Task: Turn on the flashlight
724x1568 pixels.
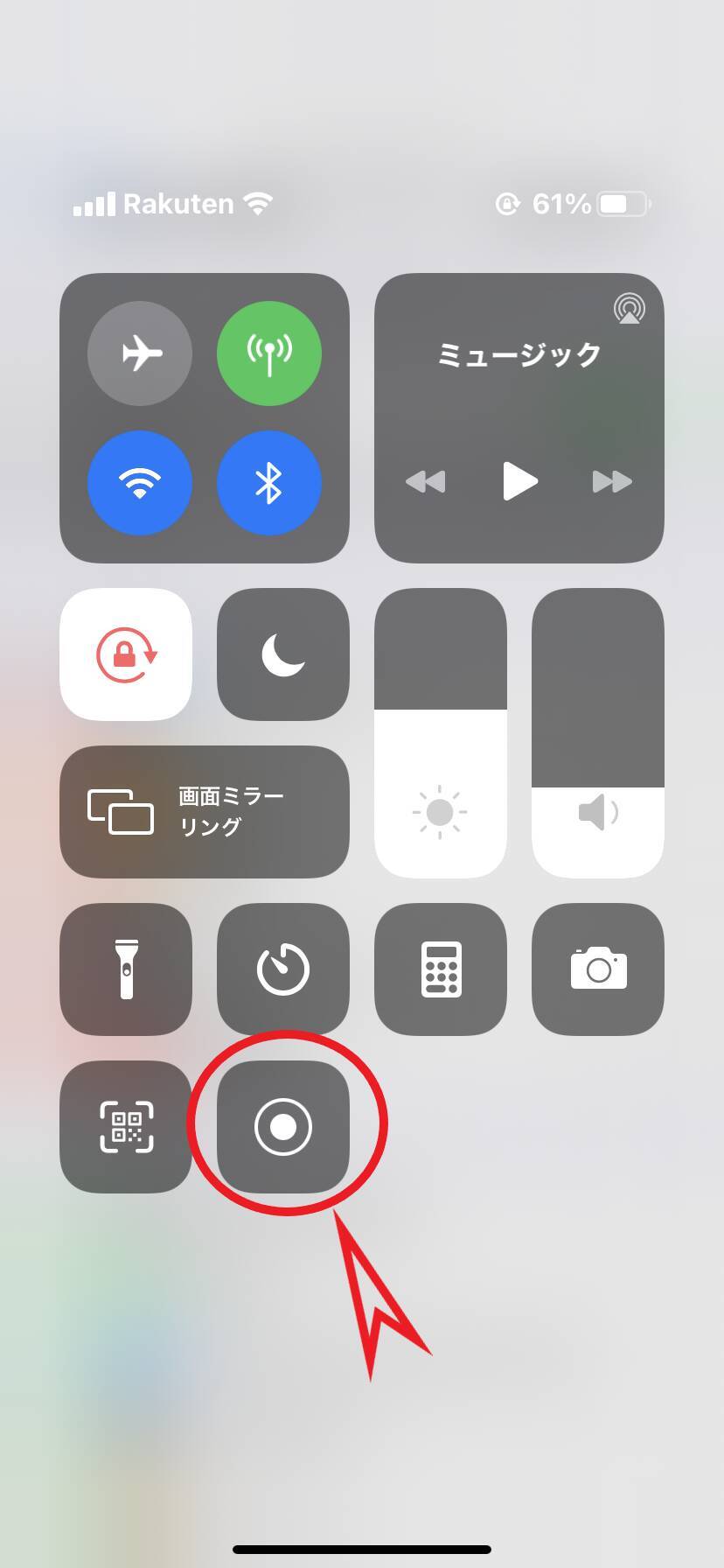Action: (126, 969)
